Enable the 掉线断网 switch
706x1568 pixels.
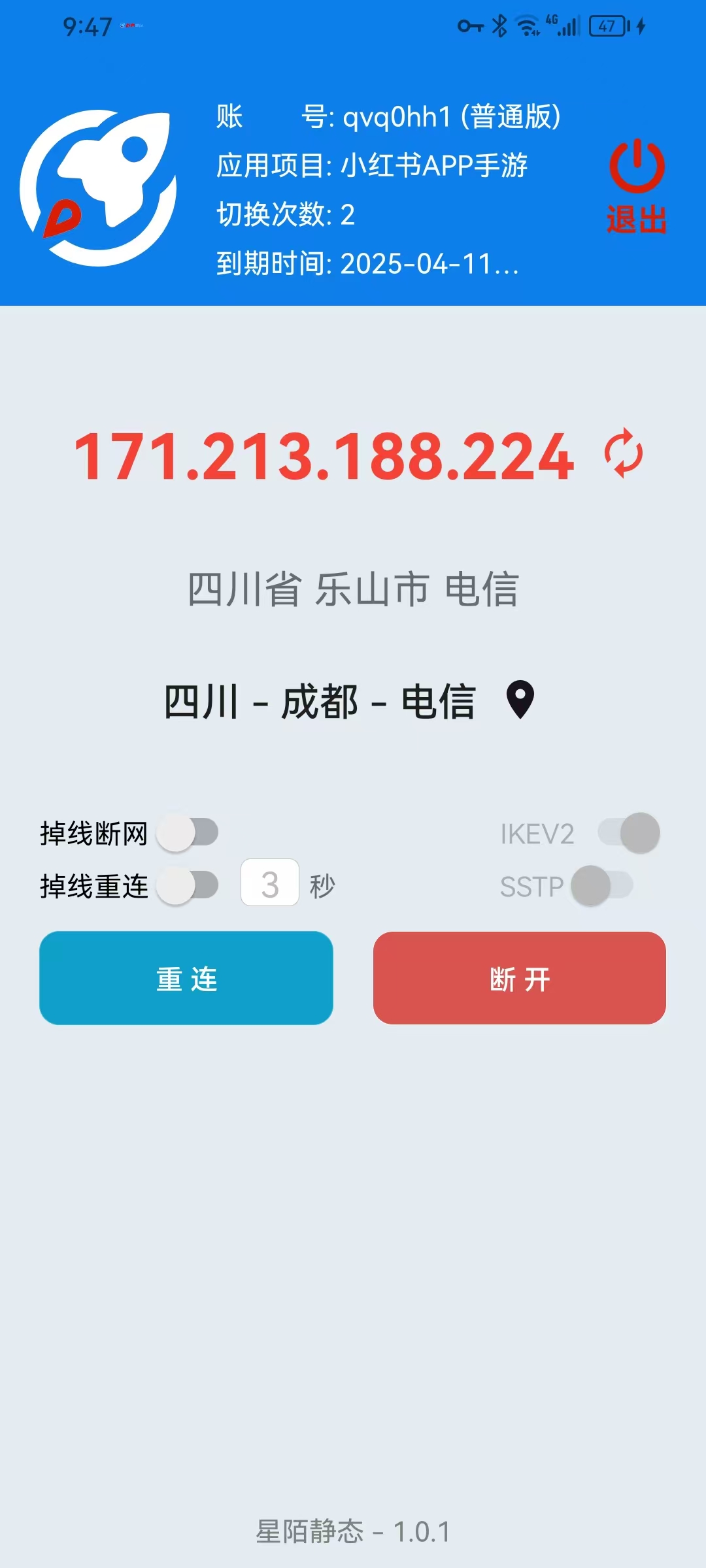[188, 833]
